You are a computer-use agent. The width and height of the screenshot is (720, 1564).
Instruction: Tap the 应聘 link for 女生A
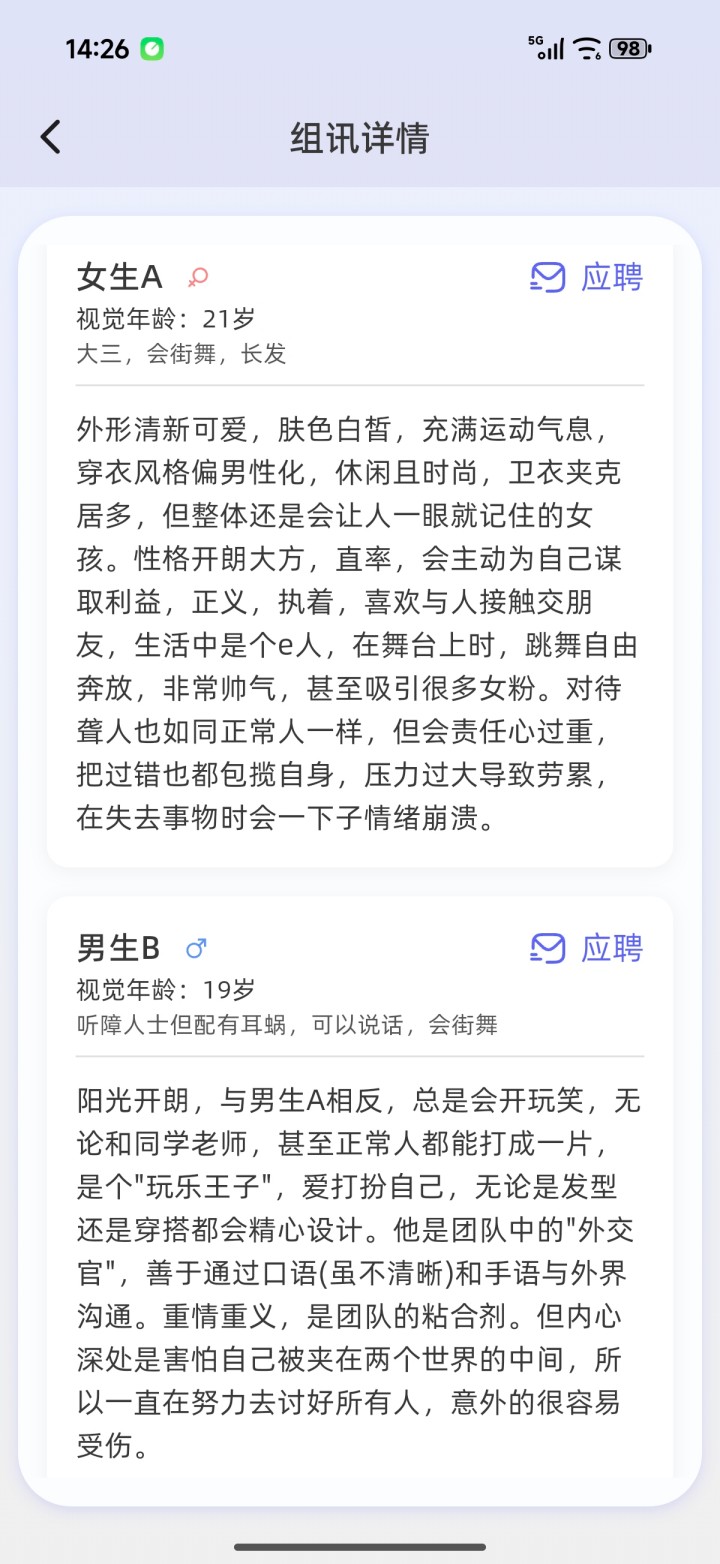613,278
